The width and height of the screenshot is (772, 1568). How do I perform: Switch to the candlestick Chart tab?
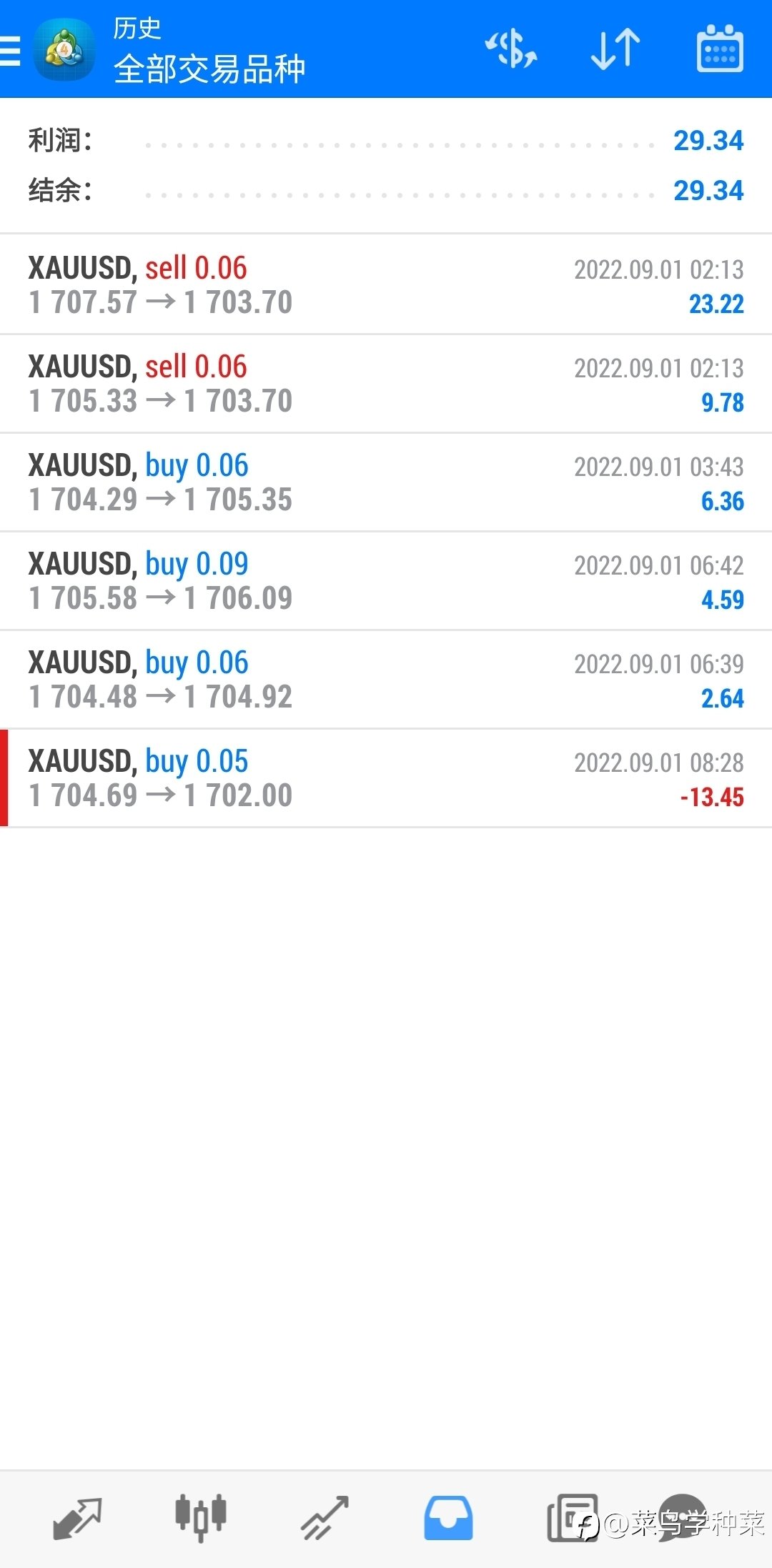(201, 1518)
